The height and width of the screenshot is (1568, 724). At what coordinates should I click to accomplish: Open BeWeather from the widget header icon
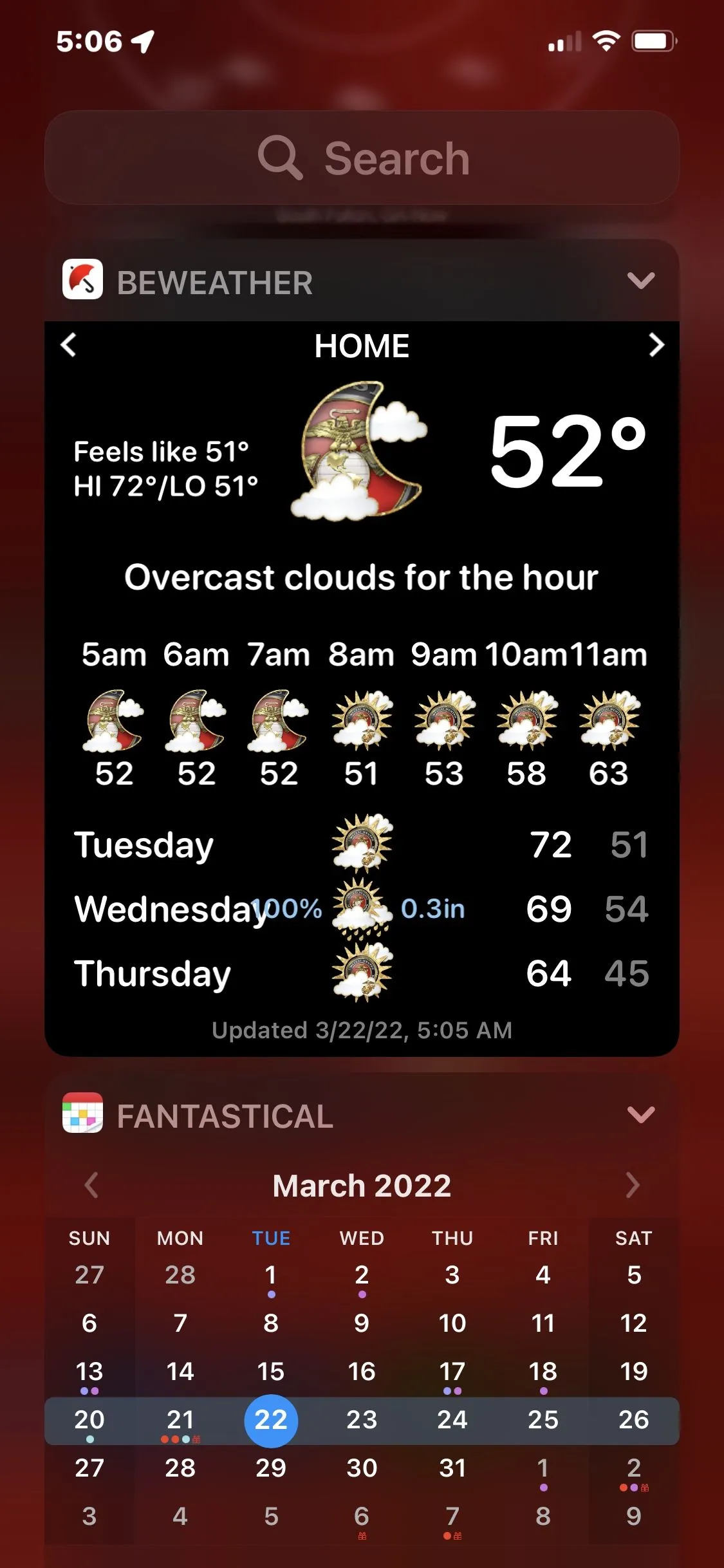82,279
